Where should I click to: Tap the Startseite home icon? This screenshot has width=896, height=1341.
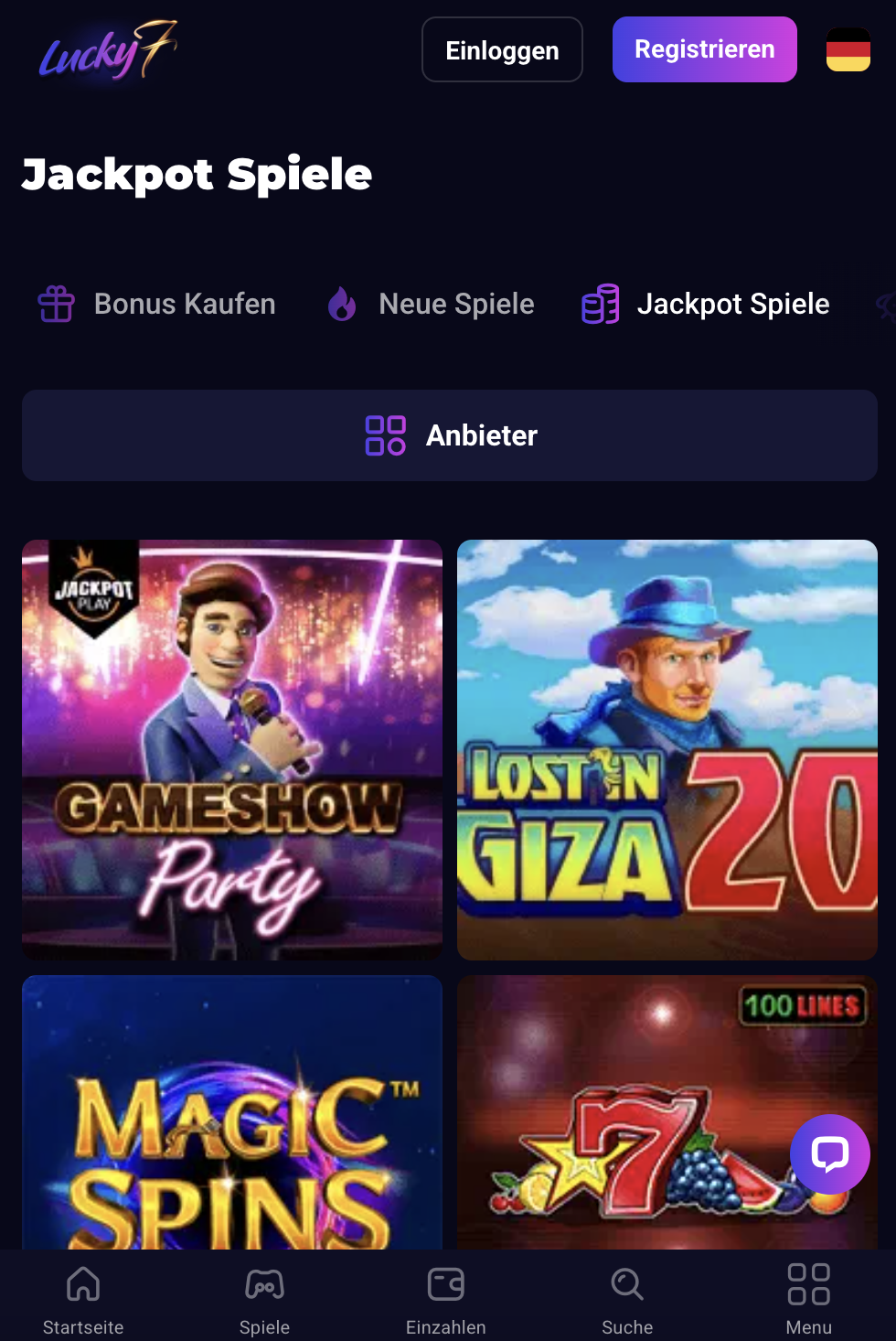[x=82, y=1284]
